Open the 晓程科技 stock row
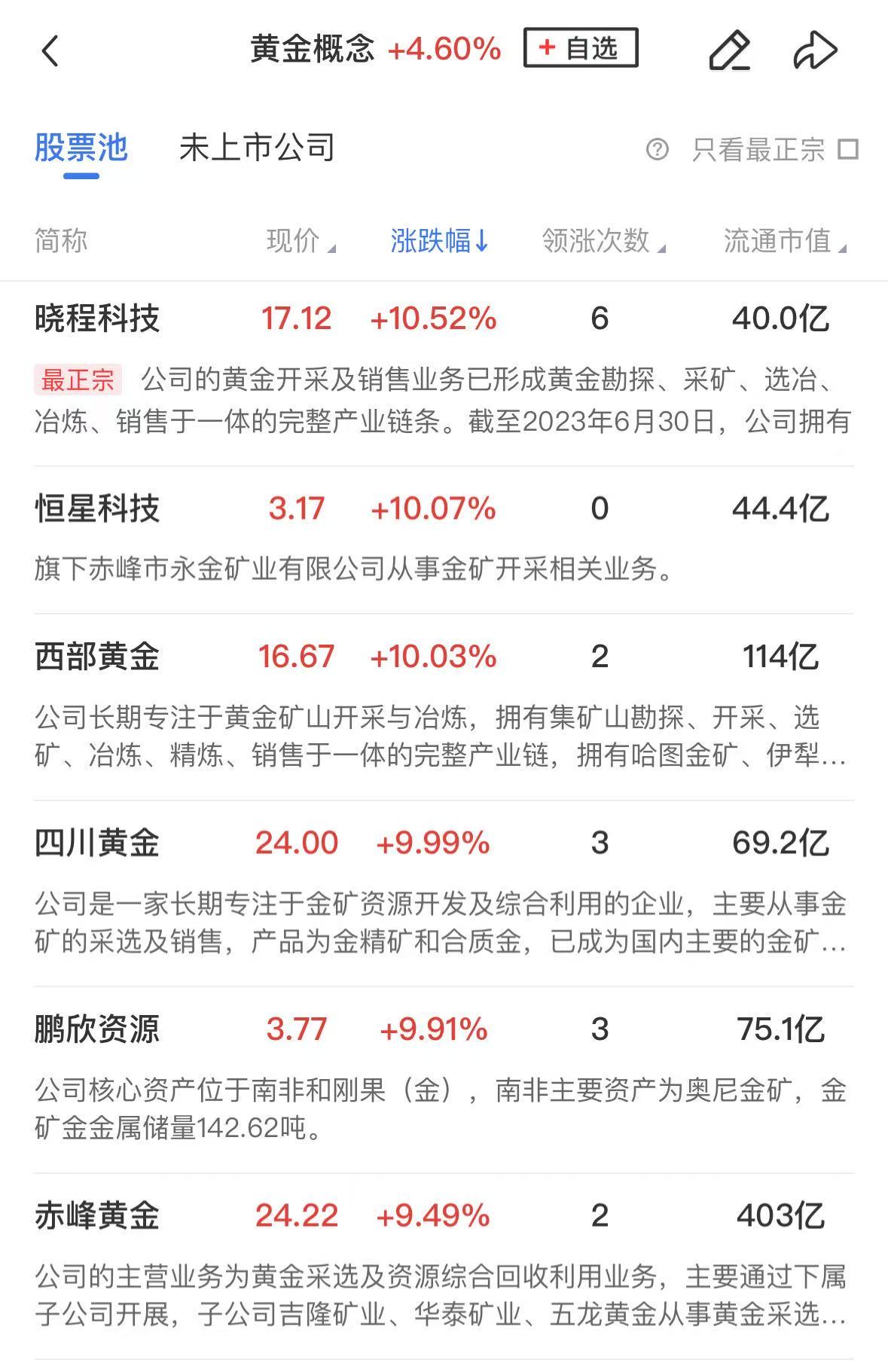Viewport: 888px width, 1372px height. 98,319
